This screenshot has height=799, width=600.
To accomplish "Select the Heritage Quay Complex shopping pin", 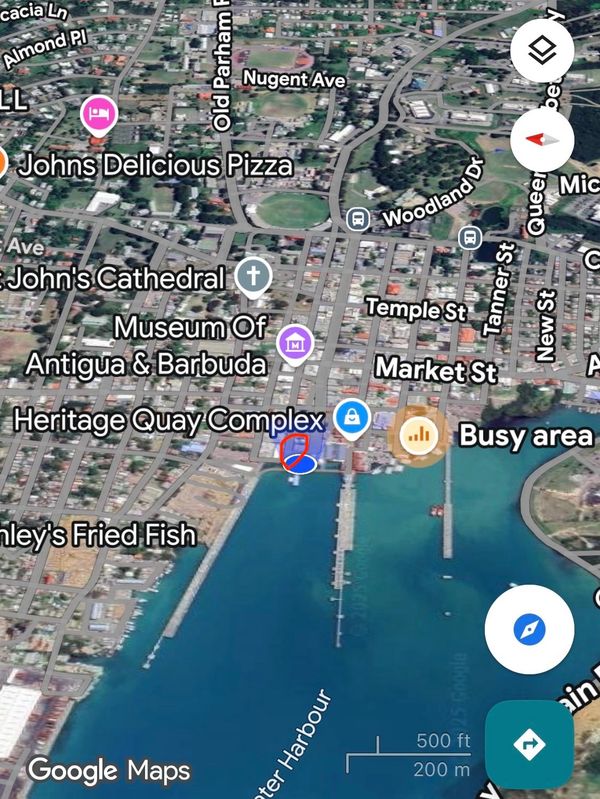I will tap(351, 418).
